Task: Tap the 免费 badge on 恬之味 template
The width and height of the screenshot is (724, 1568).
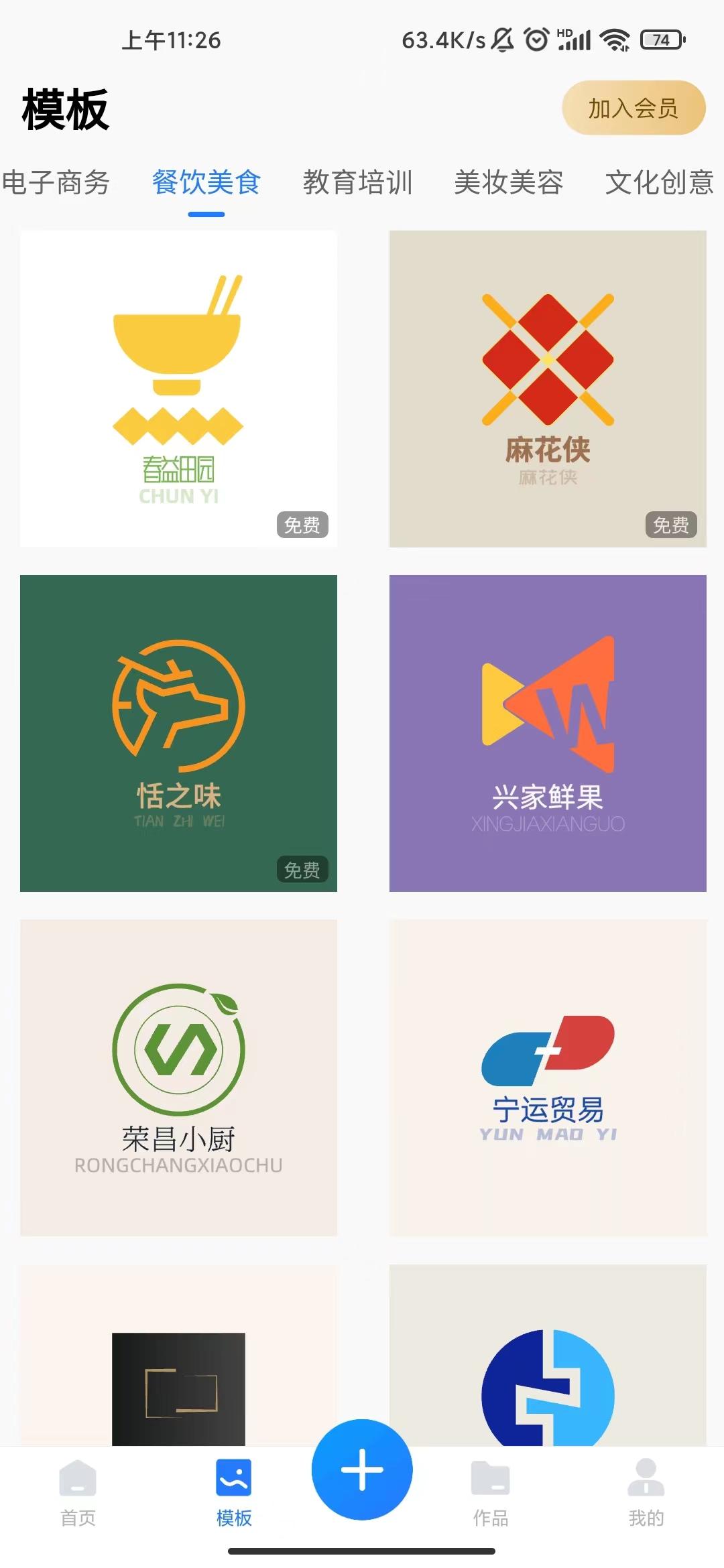Action: (x=303, y=870)
